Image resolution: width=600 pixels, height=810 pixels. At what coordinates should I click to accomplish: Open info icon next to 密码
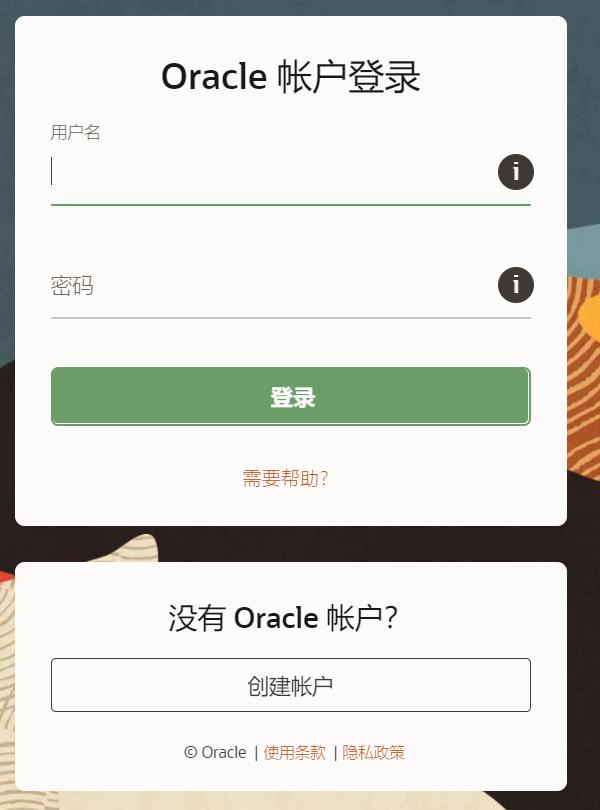[x=515, y=285]
